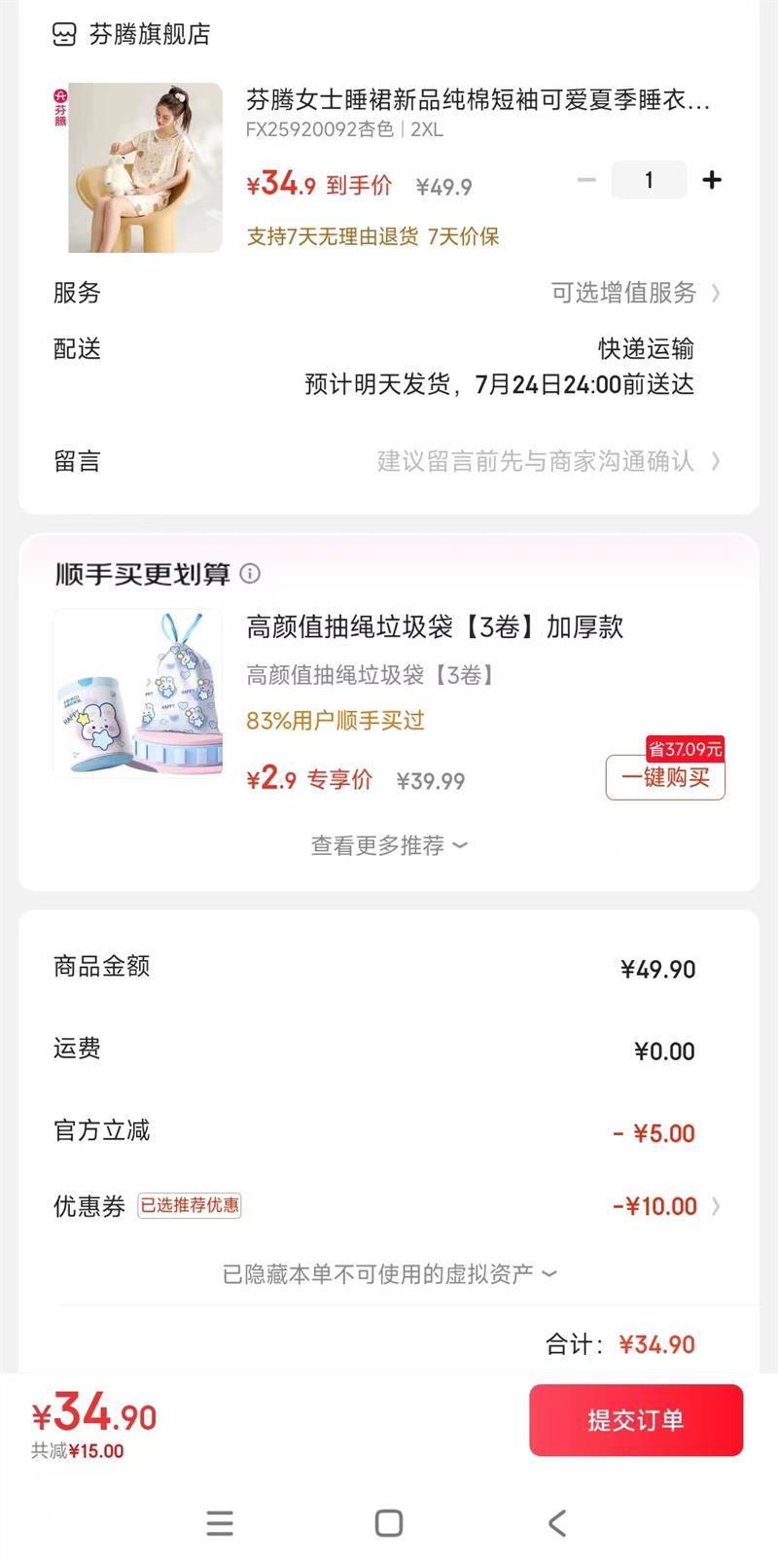
Task: View the 芬腾女士睡裙 product image
Action: click(x=138, y=167)
